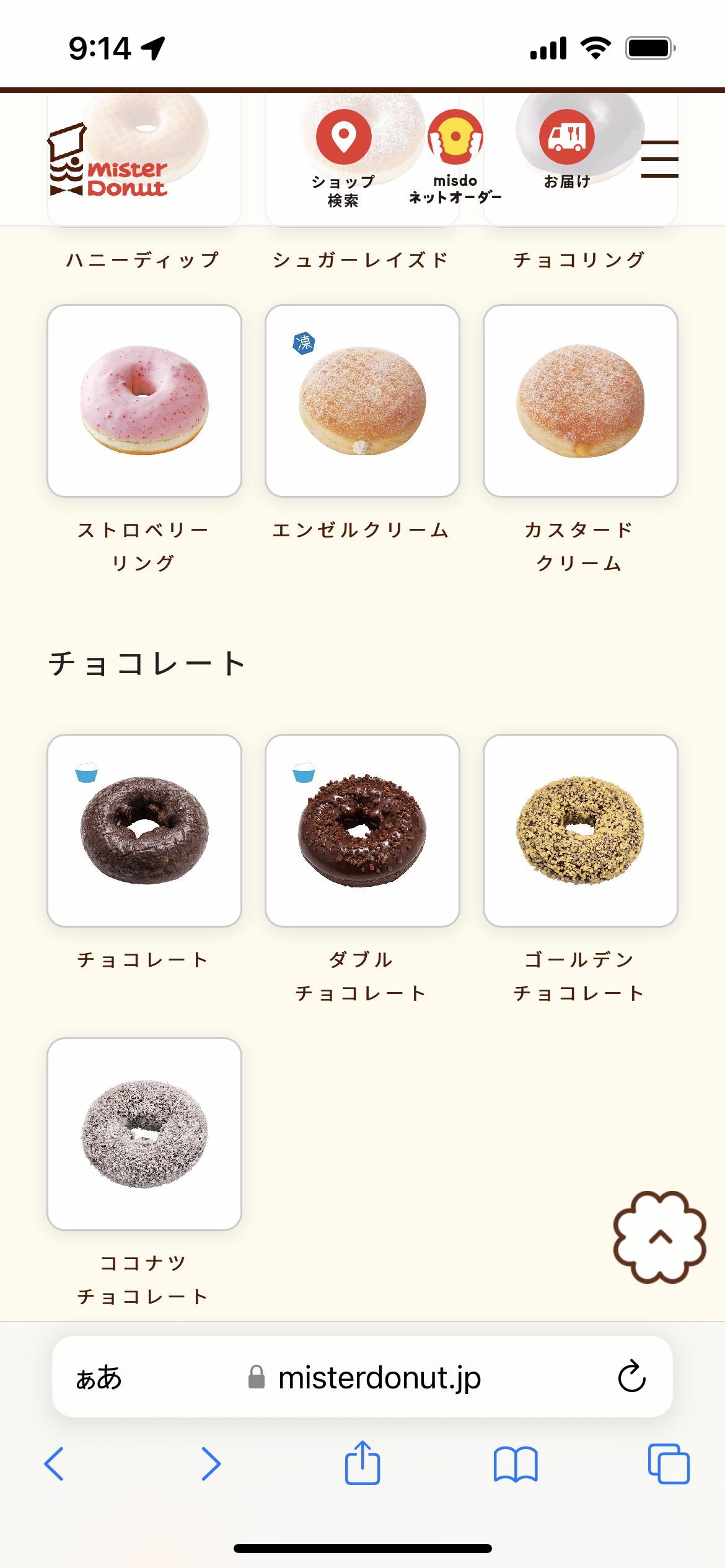725x1568 pixels.
Task: Show all open tabs
Action: 669,1464
